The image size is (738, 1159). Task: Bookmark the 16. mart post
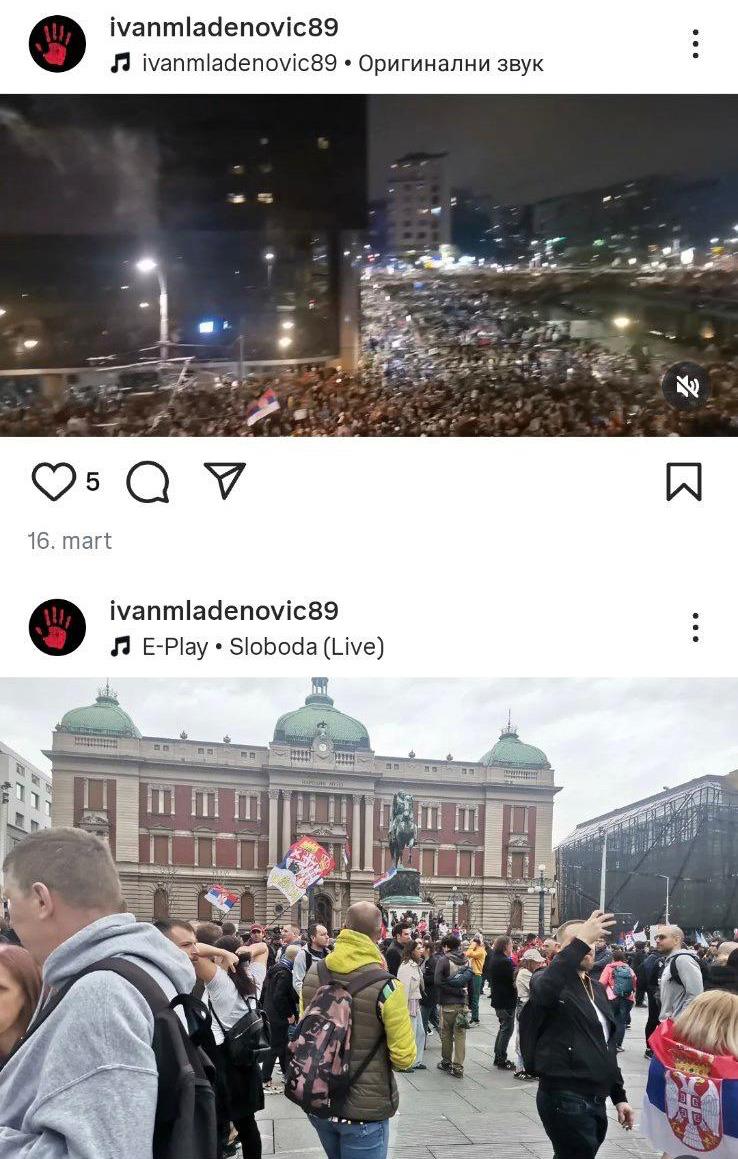(684, 482)
